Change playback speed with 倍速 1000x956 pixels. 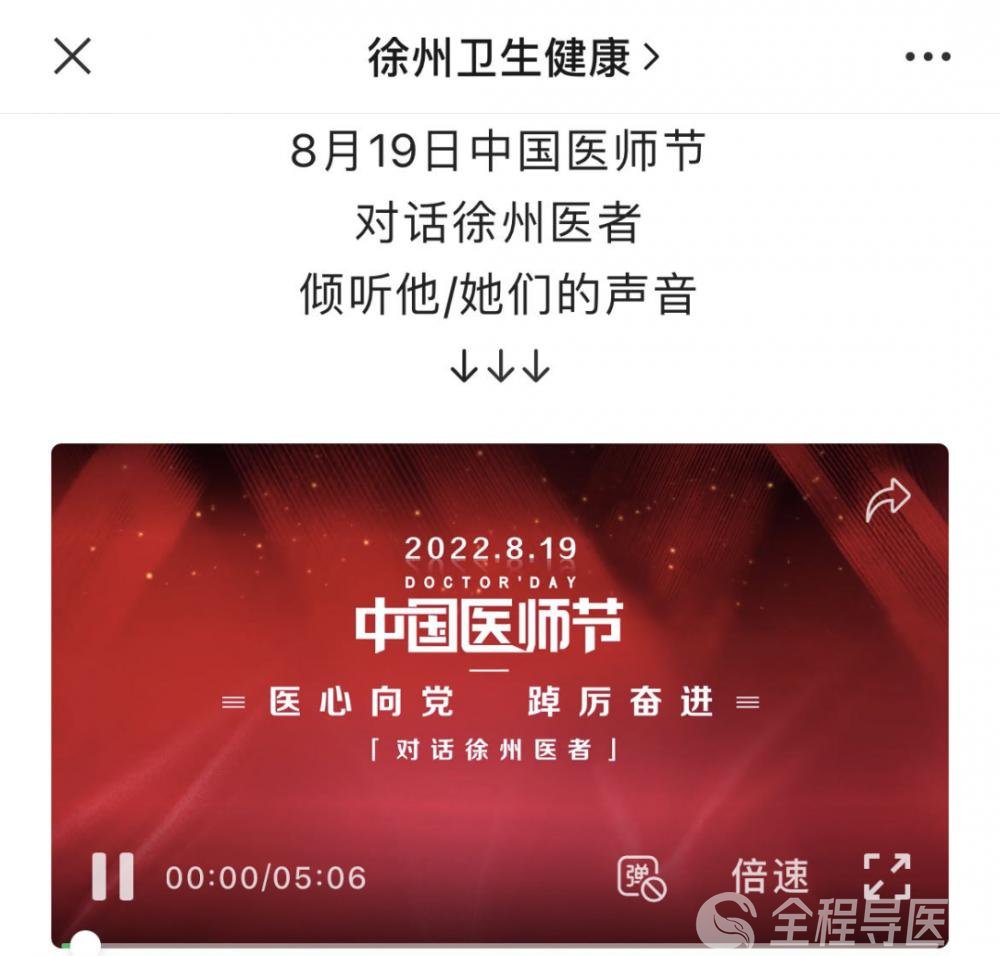[x=769, y=877]
